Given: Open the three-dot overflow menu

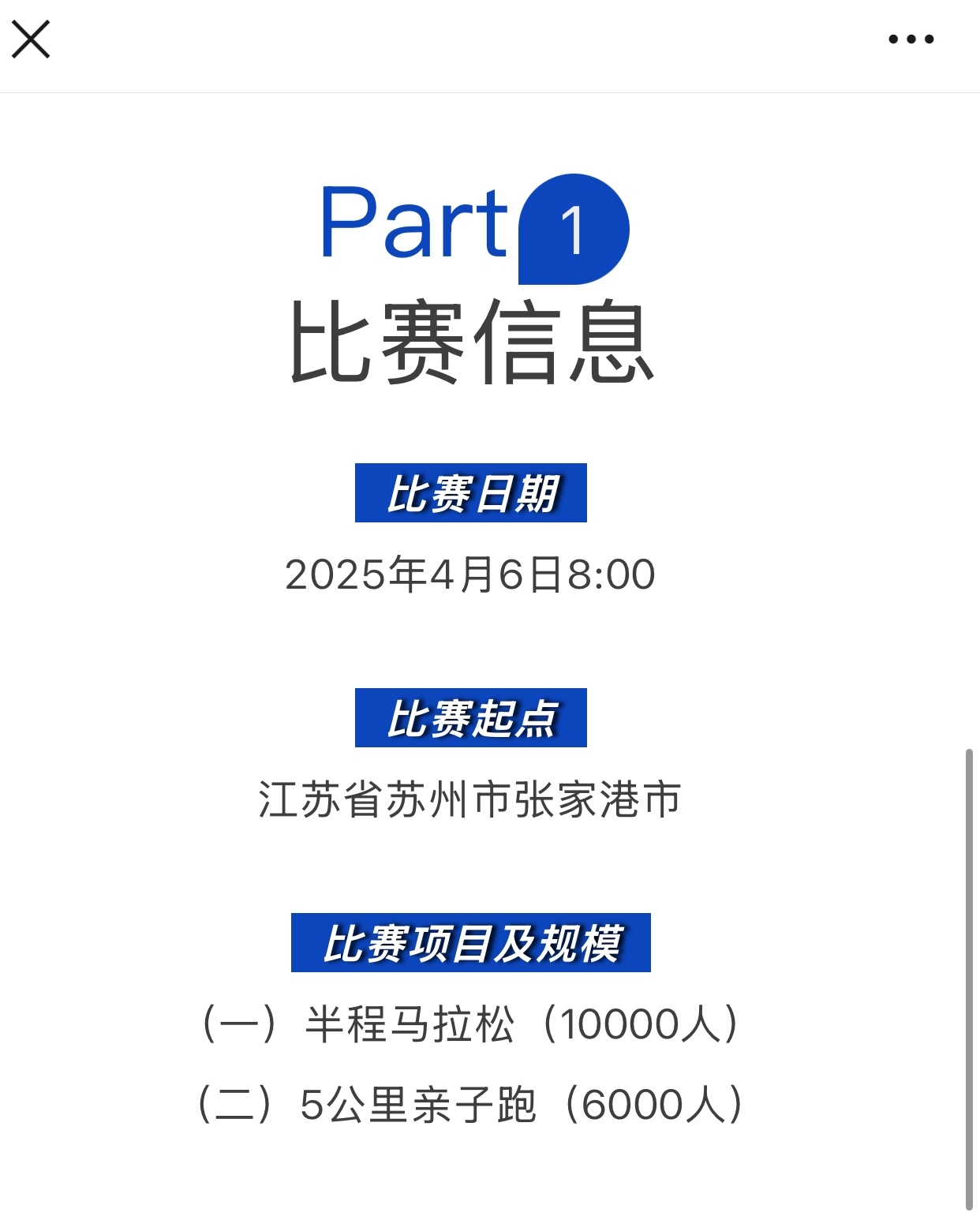Looking at the screenshot, I should pyautogui.click(x=911, y=39).
